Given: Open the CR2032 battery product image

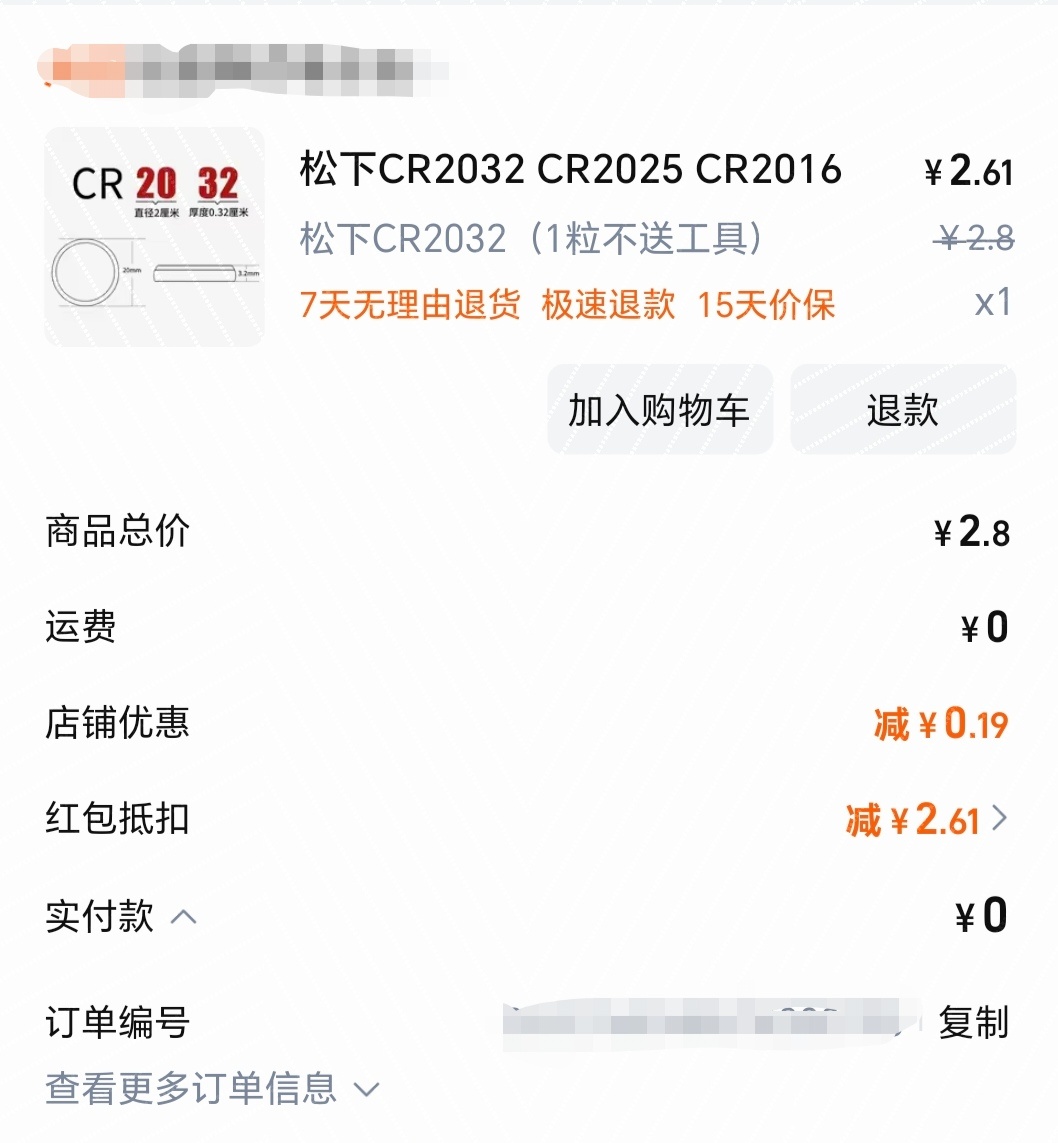Looking at the screenshot, I should (155, 237).
